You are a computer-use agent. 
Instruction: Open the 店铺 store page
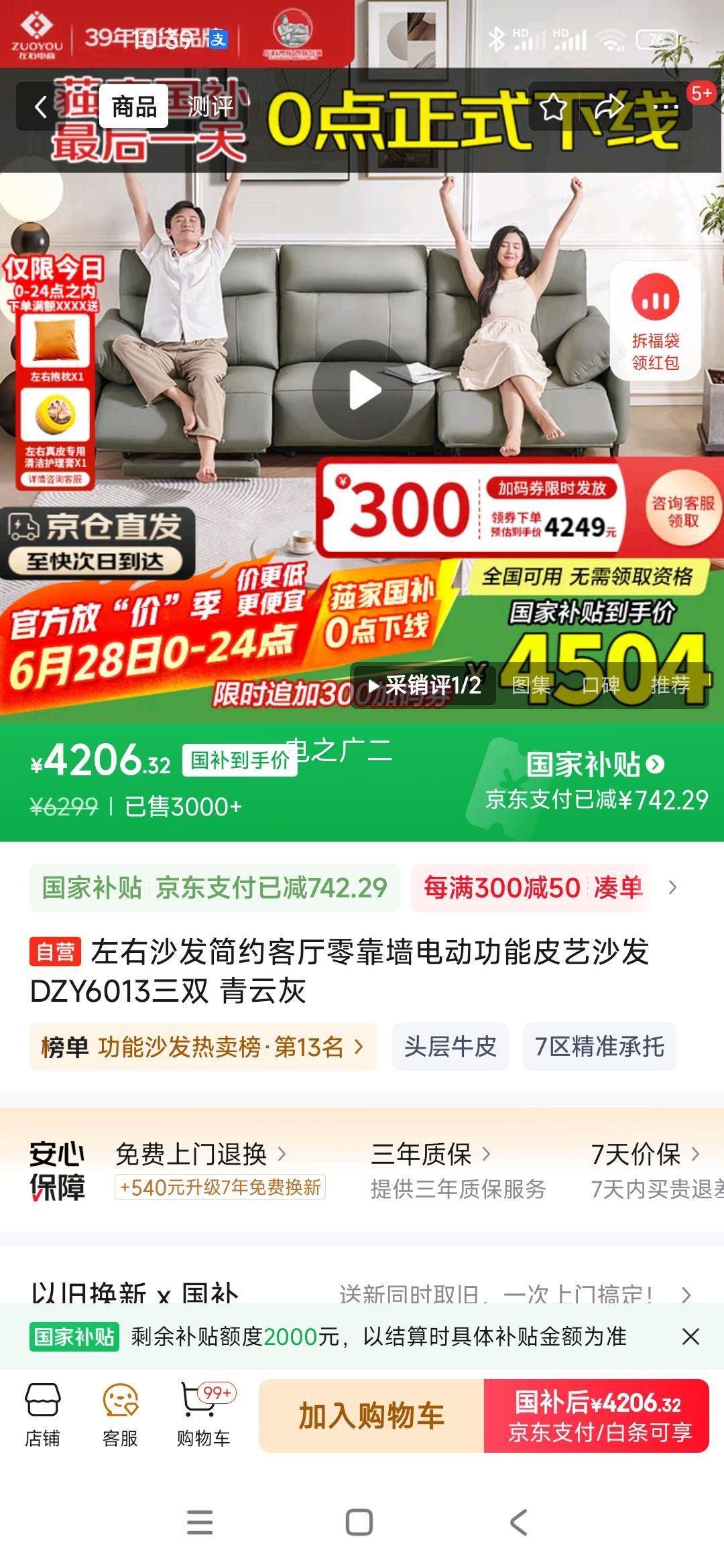pos(43,1415)
